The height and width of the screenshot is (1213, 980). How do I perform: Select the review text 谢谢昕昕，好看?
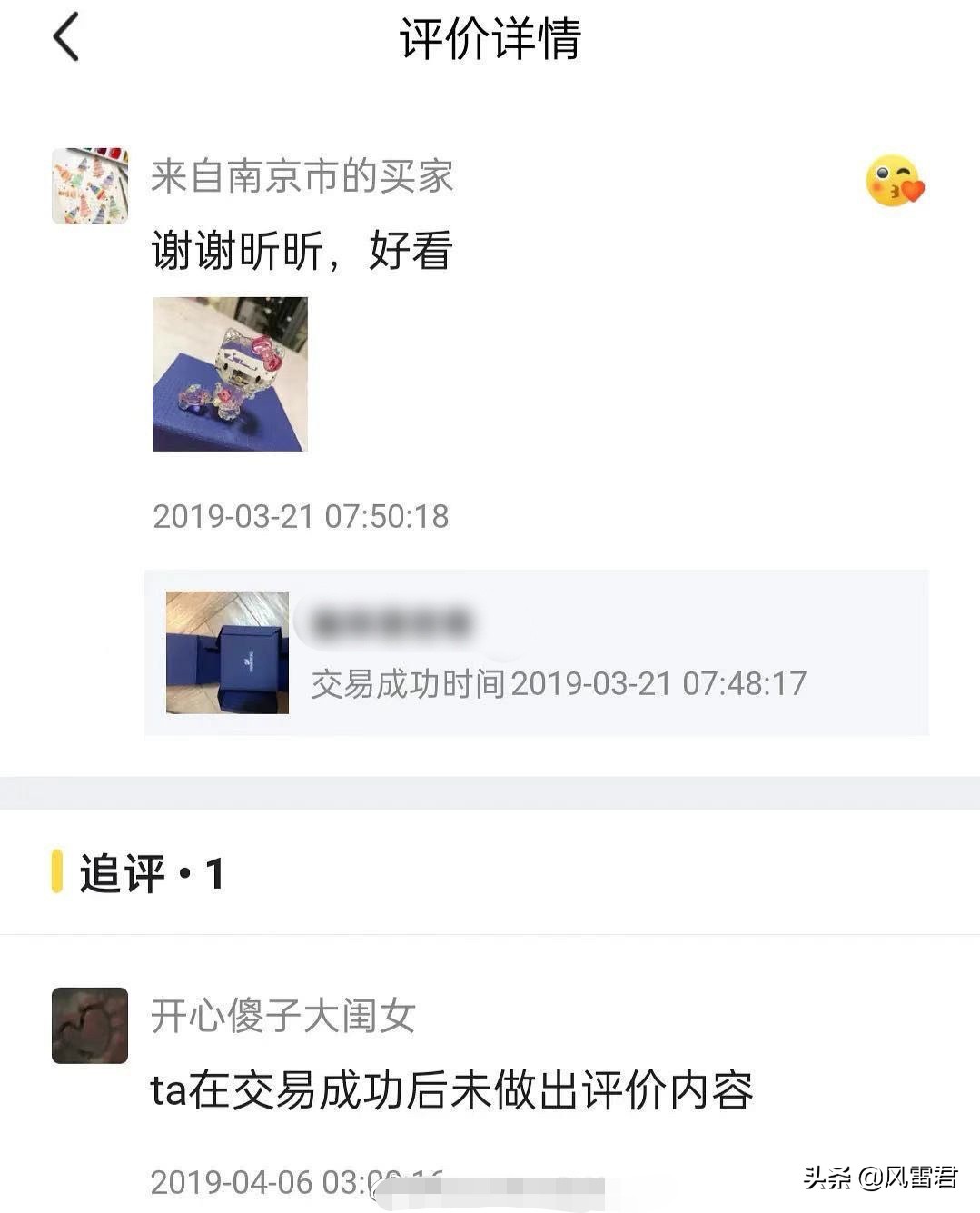pos(304,253)
